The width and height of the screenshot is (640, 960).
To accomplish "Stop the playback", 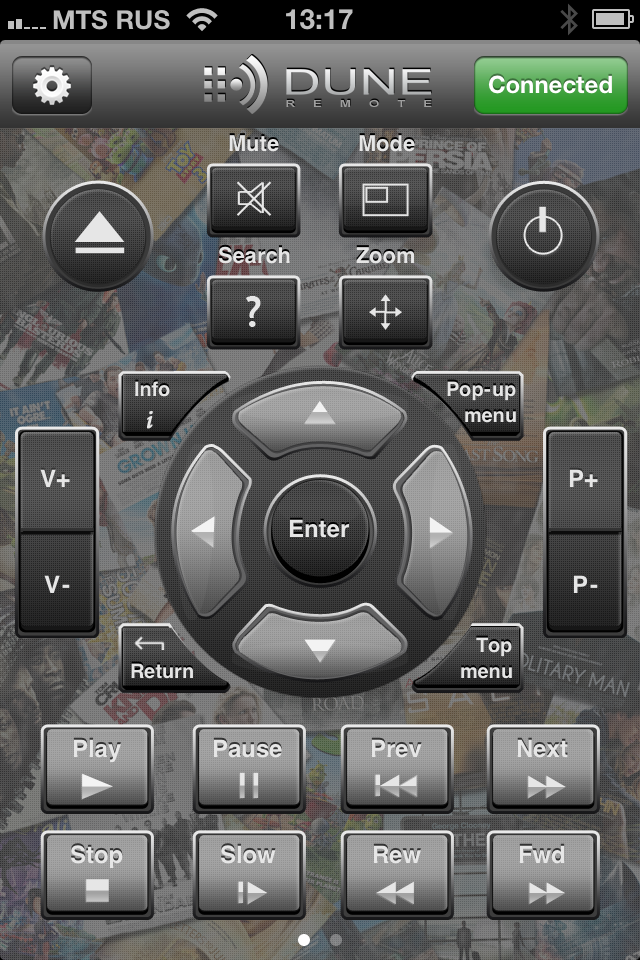I will click(x=97, y=874).
